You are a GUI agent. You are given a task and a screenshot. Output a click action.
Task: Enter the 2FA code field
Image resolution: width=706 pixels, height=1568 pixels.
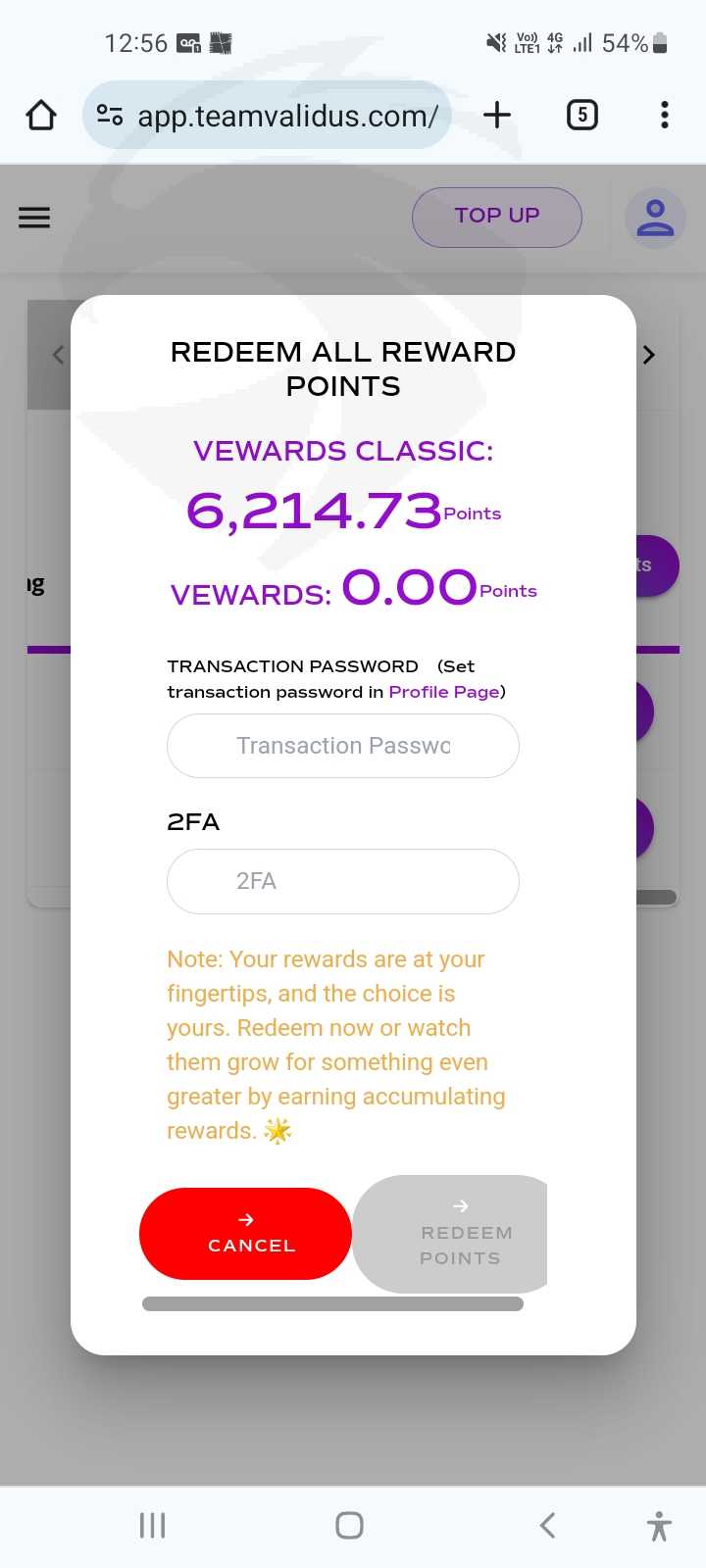tap(343, 881)
